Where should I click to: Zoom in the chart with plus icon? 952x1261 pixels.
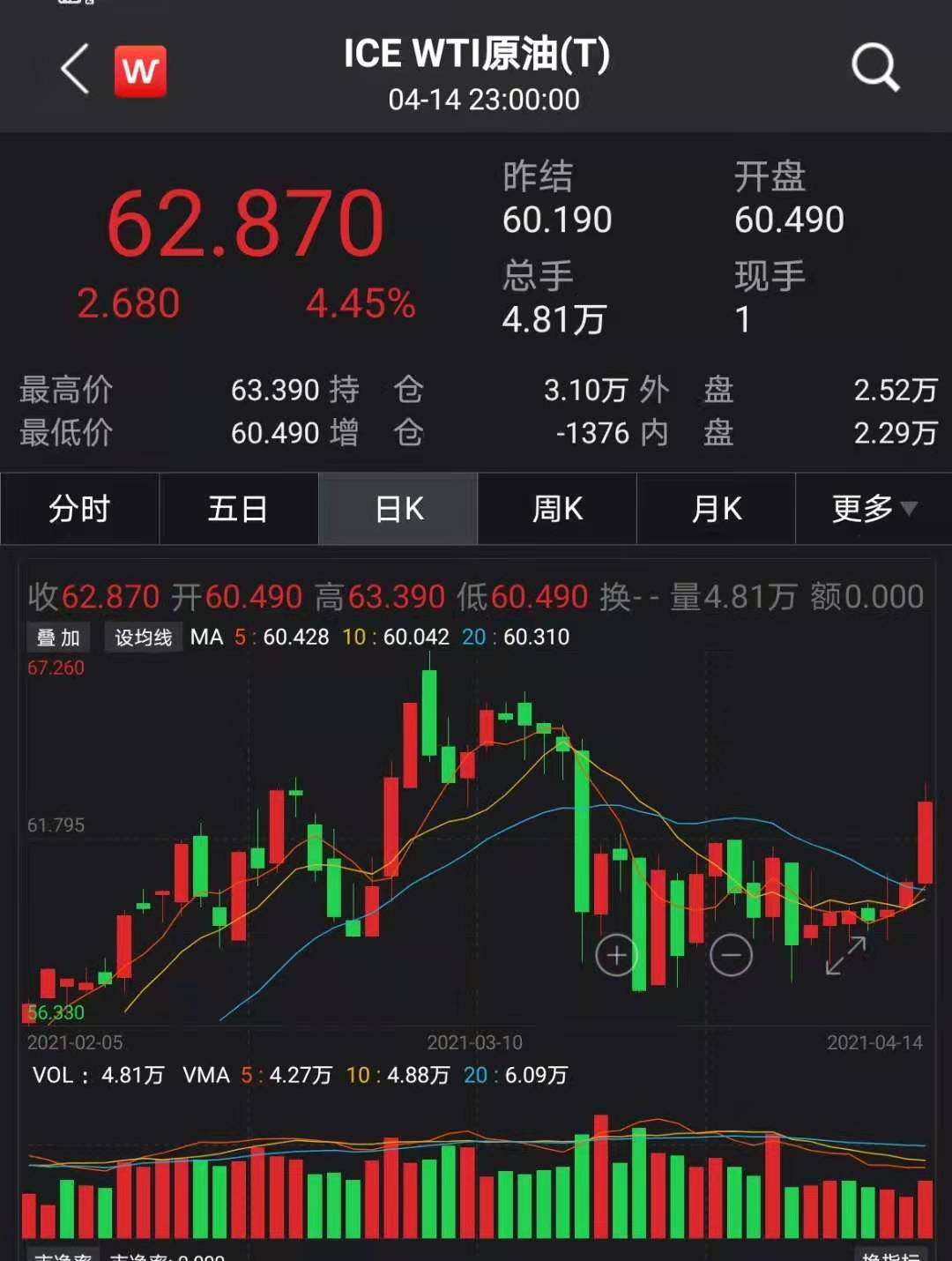(616, 955)
